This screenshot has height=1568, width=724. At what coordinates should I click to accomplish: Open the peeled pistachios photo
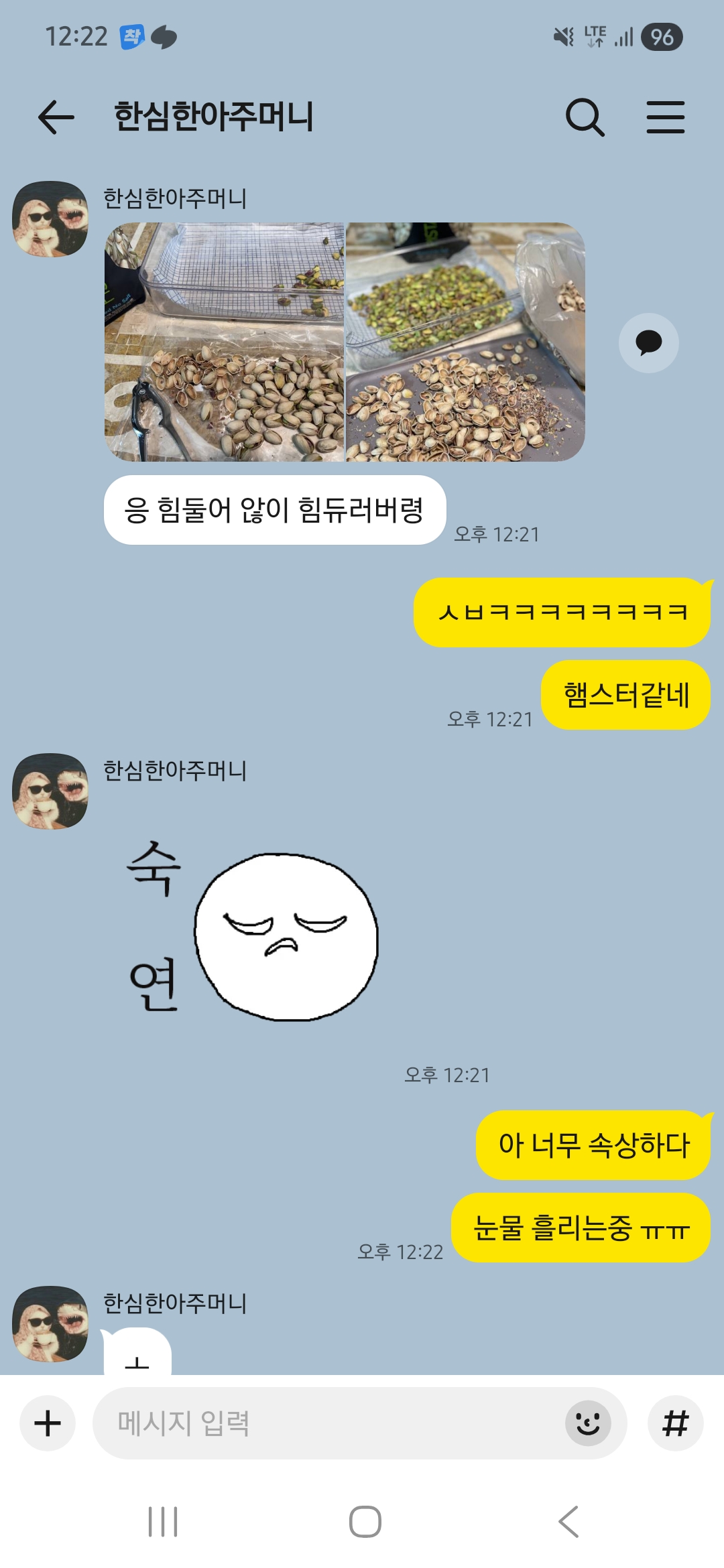[465, 342]
